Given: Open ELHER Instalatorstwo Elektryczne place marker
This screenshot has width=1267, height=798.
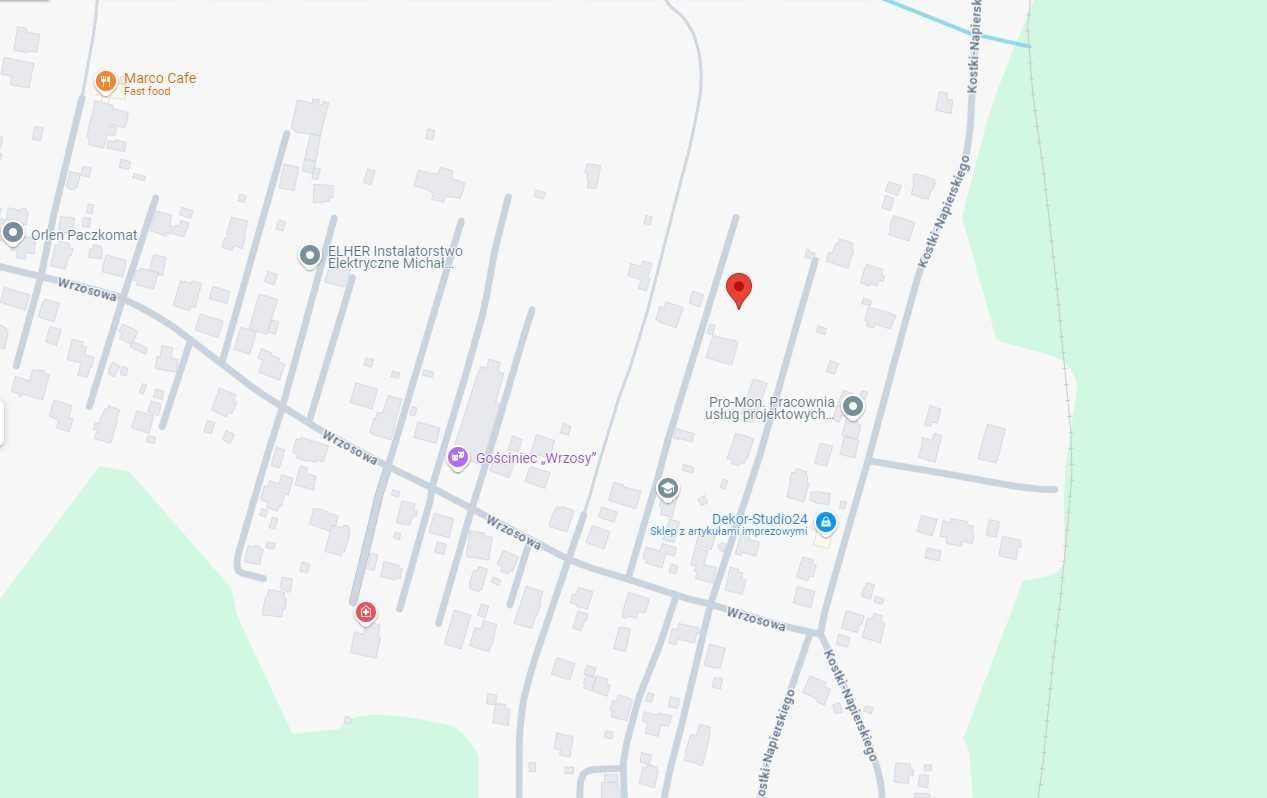Looking at the screenshot, I should pyautogui.click(x=310, y=256).
